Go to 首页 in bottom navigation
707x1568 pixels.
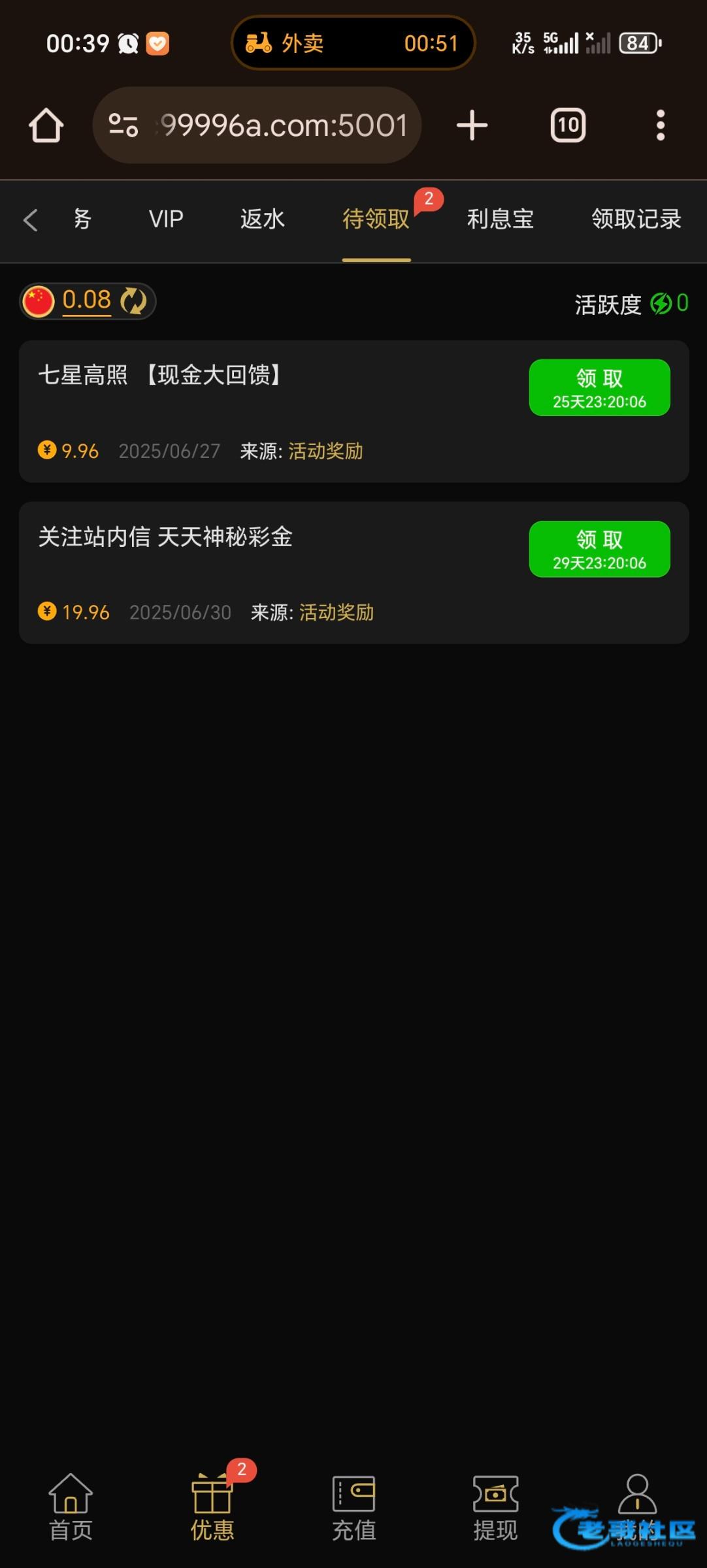[71, 1508]
